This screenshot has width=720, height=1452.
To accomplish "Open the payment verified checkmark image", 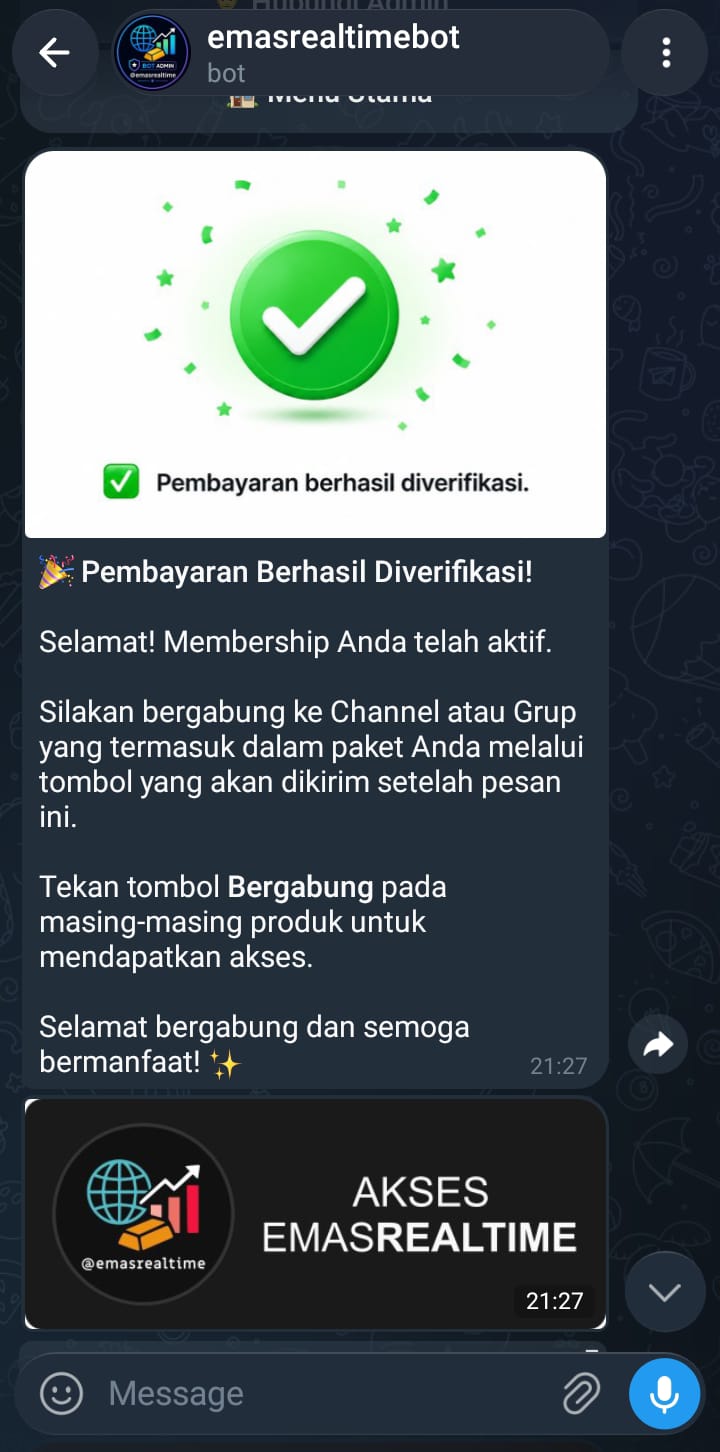I will point(315,344).
